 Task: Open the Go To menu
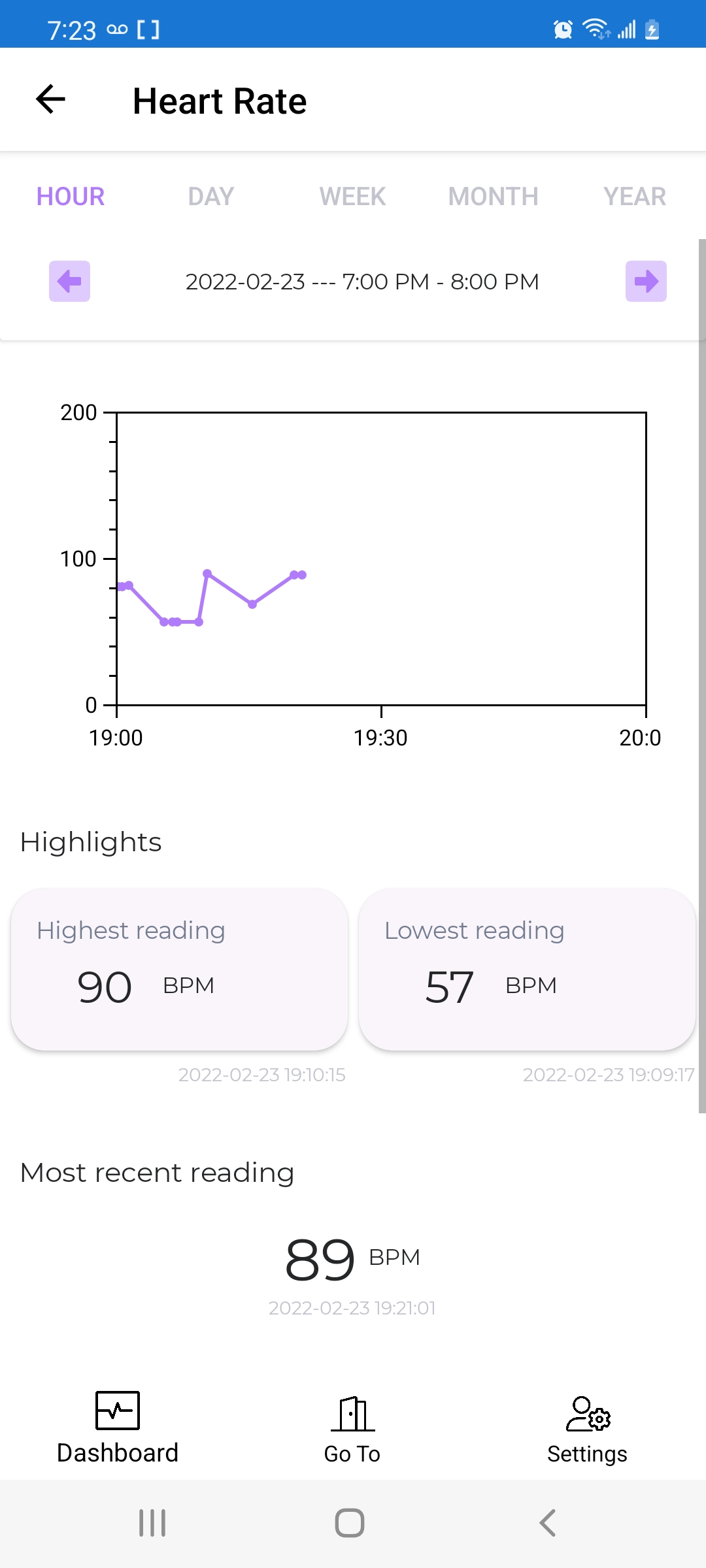tap(352, 1428)
